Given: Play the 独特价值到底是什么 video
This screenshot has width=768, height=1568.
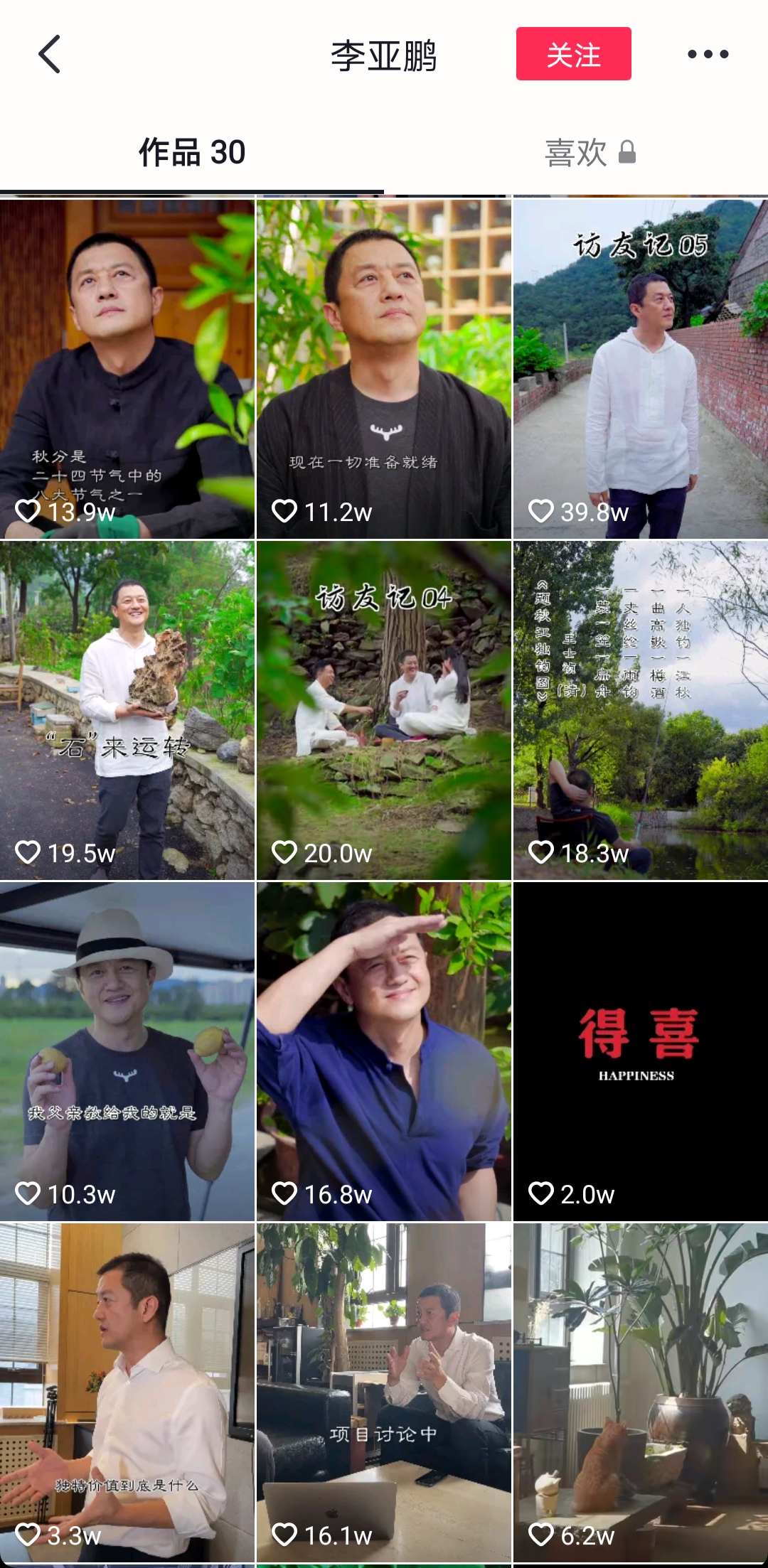Looking at the screenshot, I should point(127,1392).
